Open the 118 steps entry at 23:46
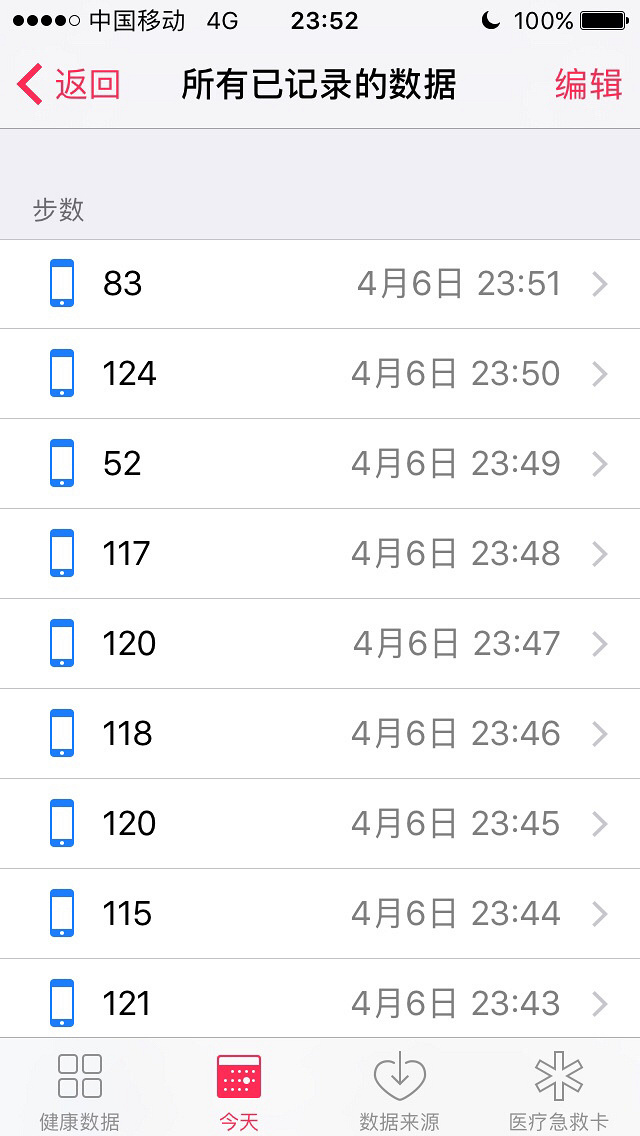 (x=320, y=734)
